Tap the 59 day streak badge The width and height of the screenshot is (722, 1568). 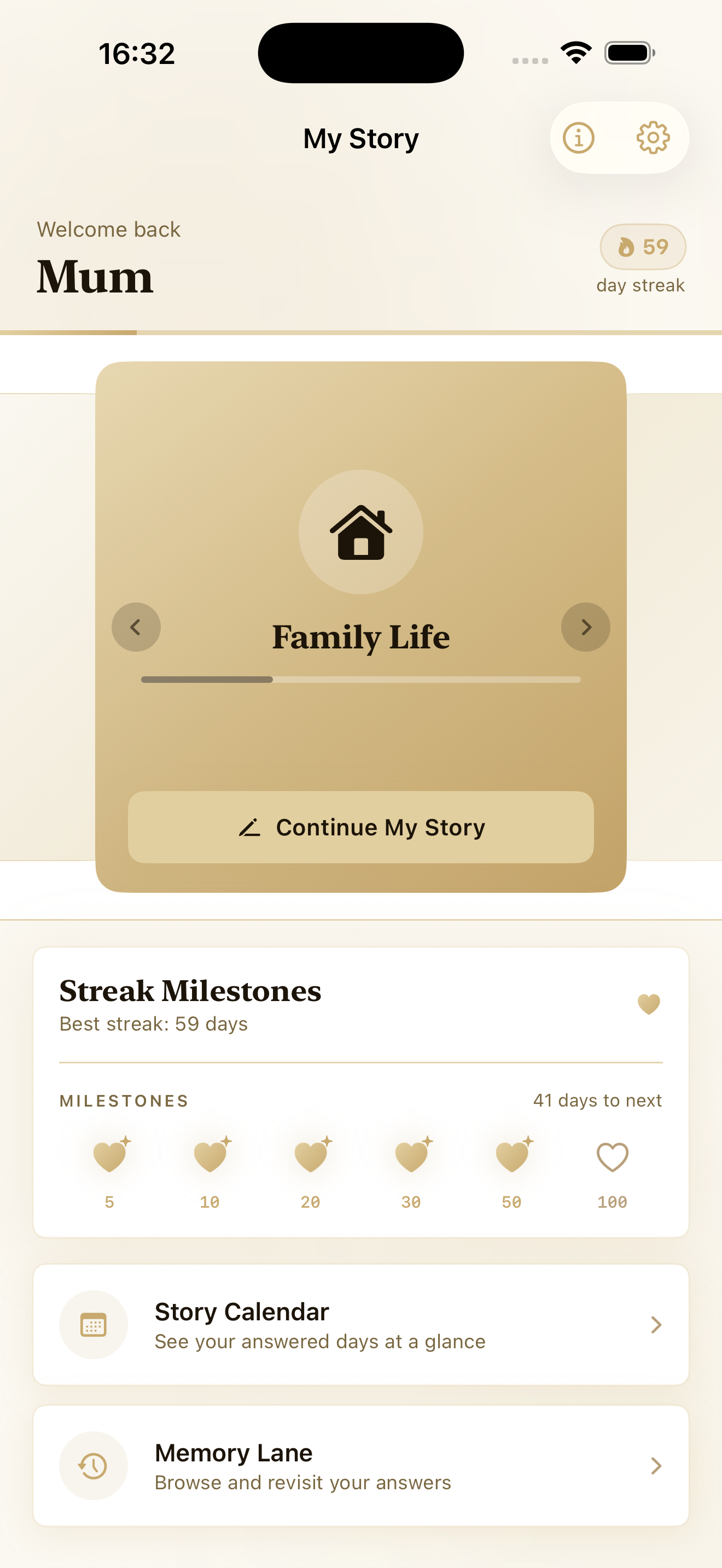pos(643,247)
